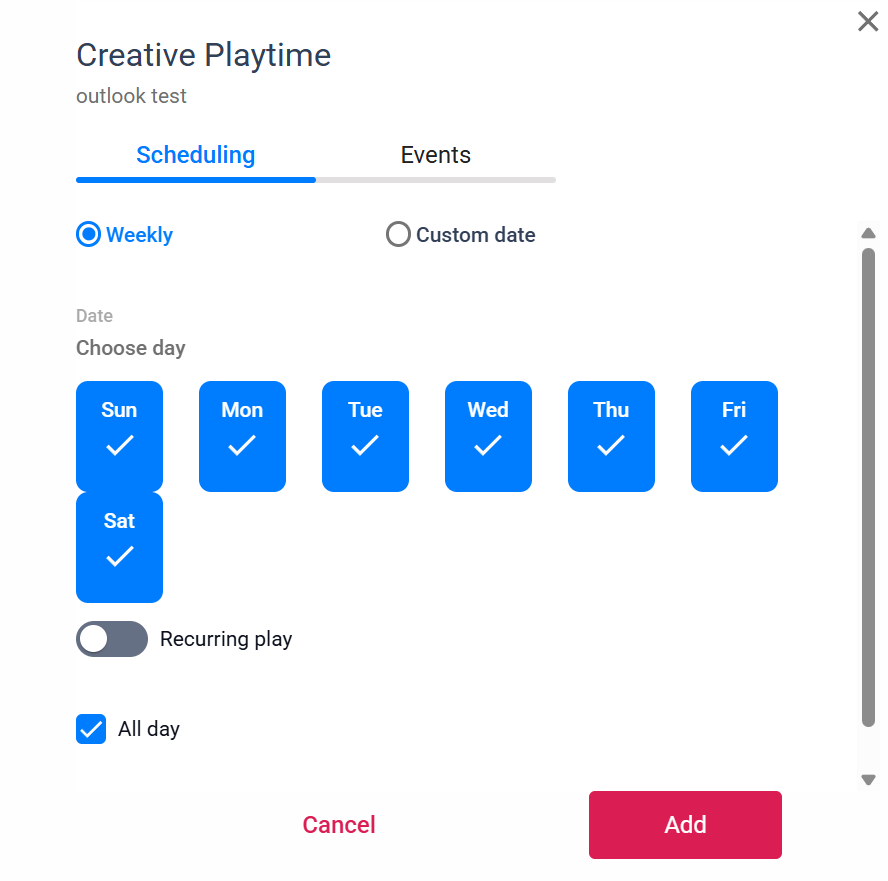Tap the scrollbar's down arrow
The height and width of the screenshot is (881, 888).
(x=868, y=780)
